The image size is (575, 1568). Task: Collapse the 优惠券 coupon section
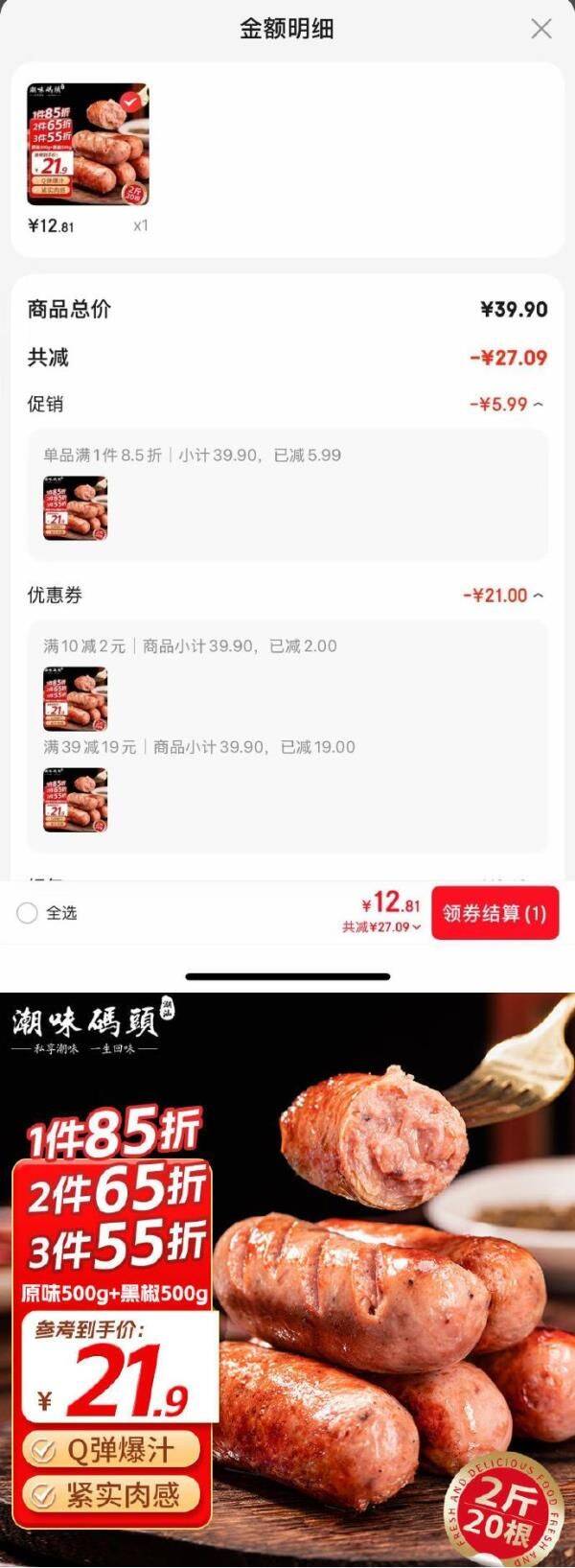538,596
